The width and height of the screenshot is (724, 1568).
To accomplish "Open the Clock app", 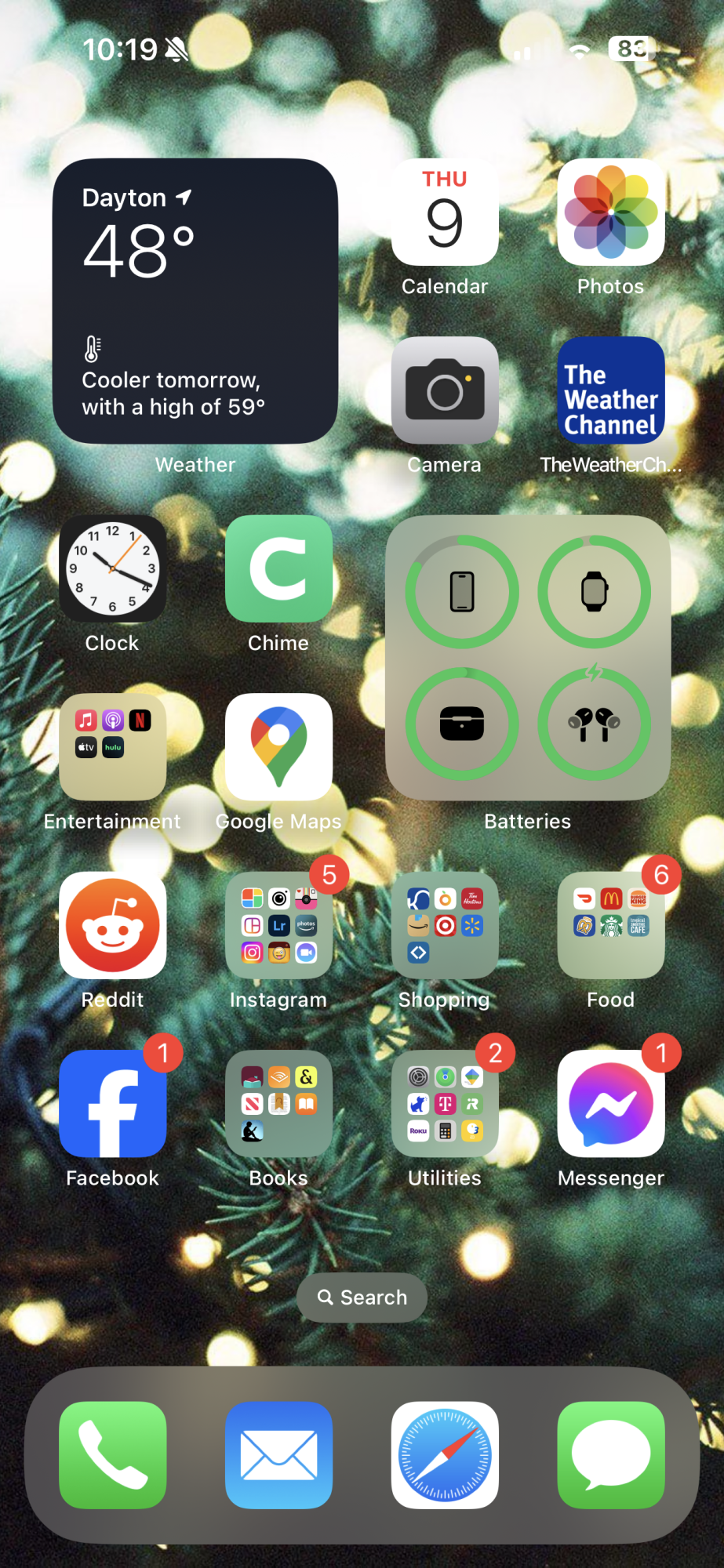I will click(x=112, y=568).
